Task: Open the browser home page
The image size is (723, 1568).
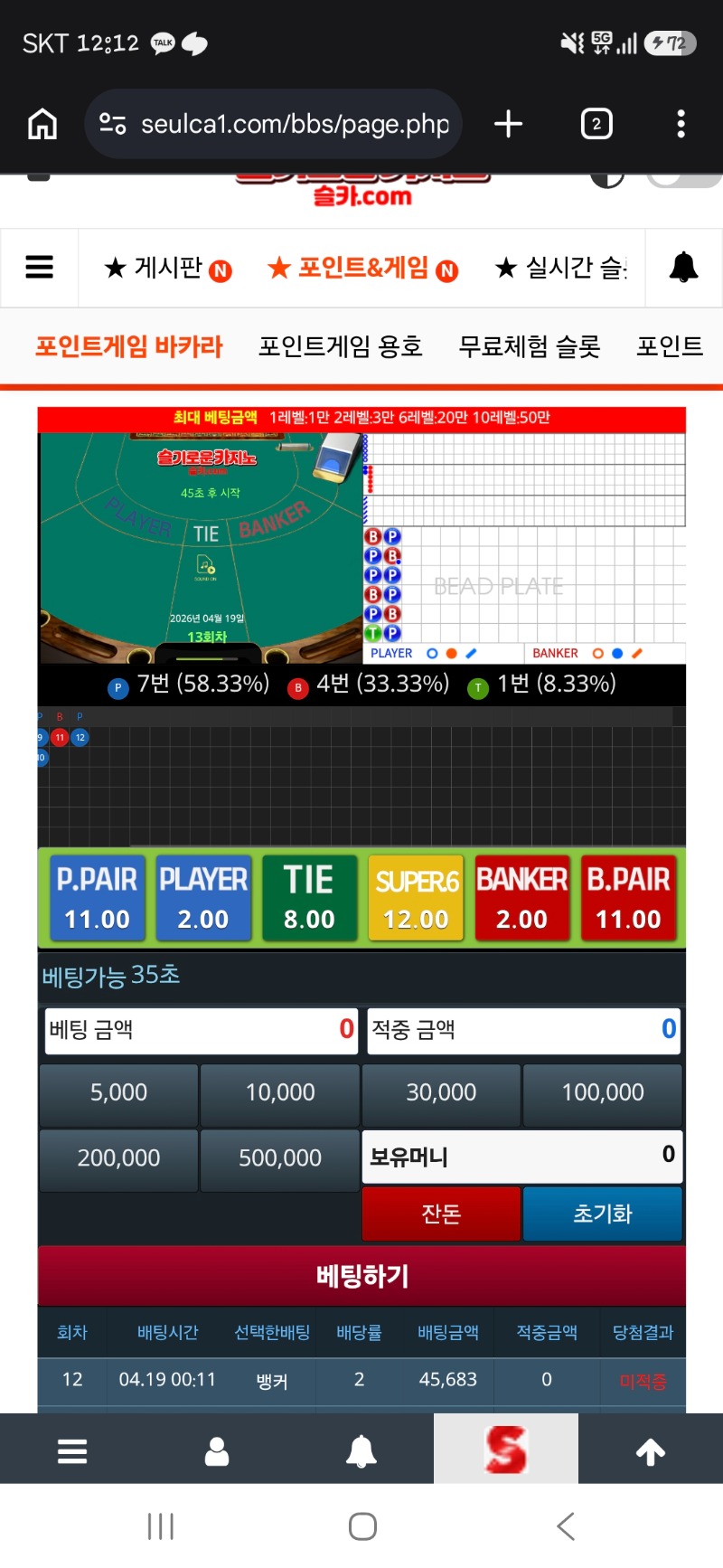Action: point(42,124)
